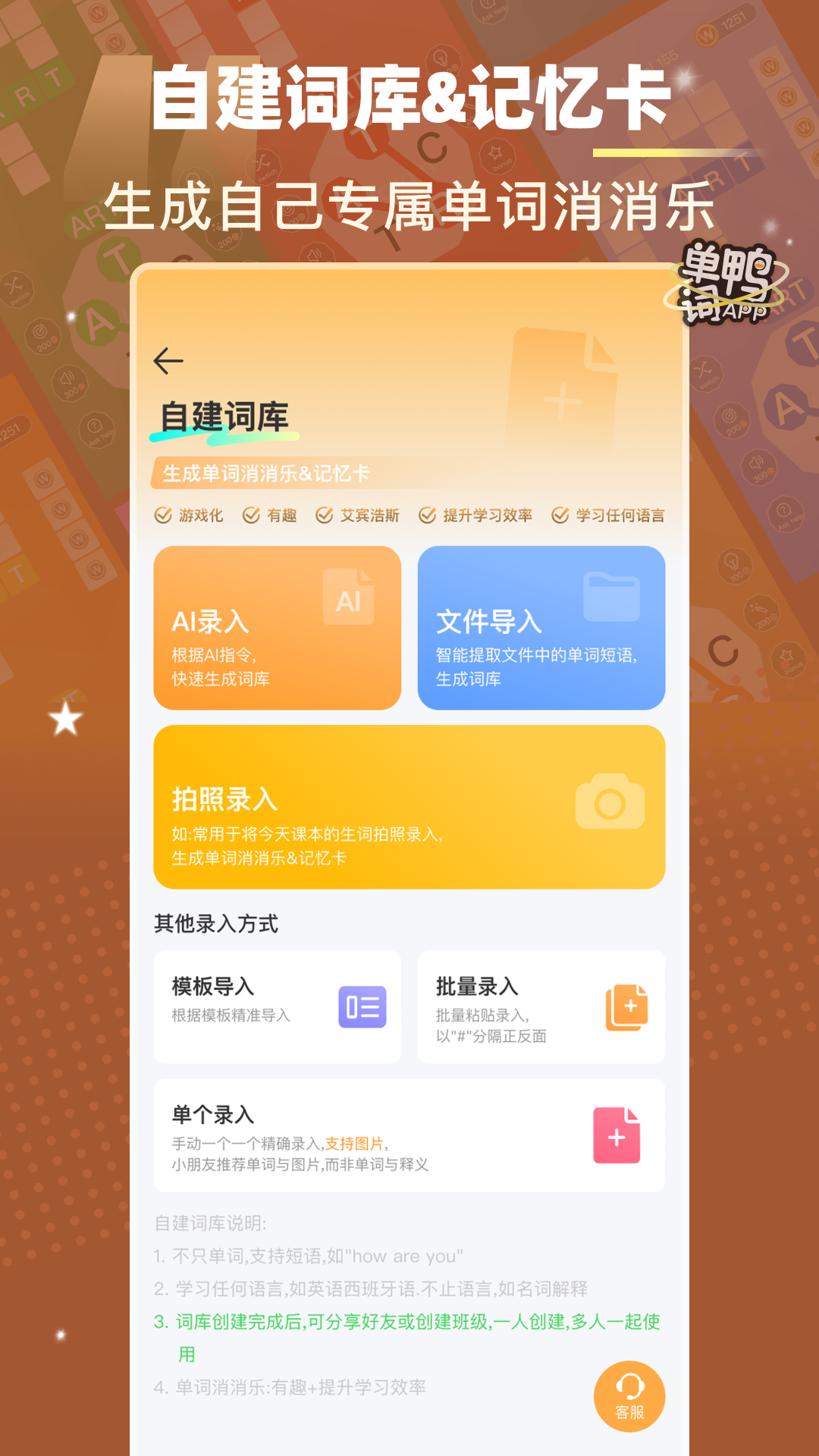Open the 客服 customer service icon
The height and width of the screenshot is (1456, 819).
[629, 1395]
